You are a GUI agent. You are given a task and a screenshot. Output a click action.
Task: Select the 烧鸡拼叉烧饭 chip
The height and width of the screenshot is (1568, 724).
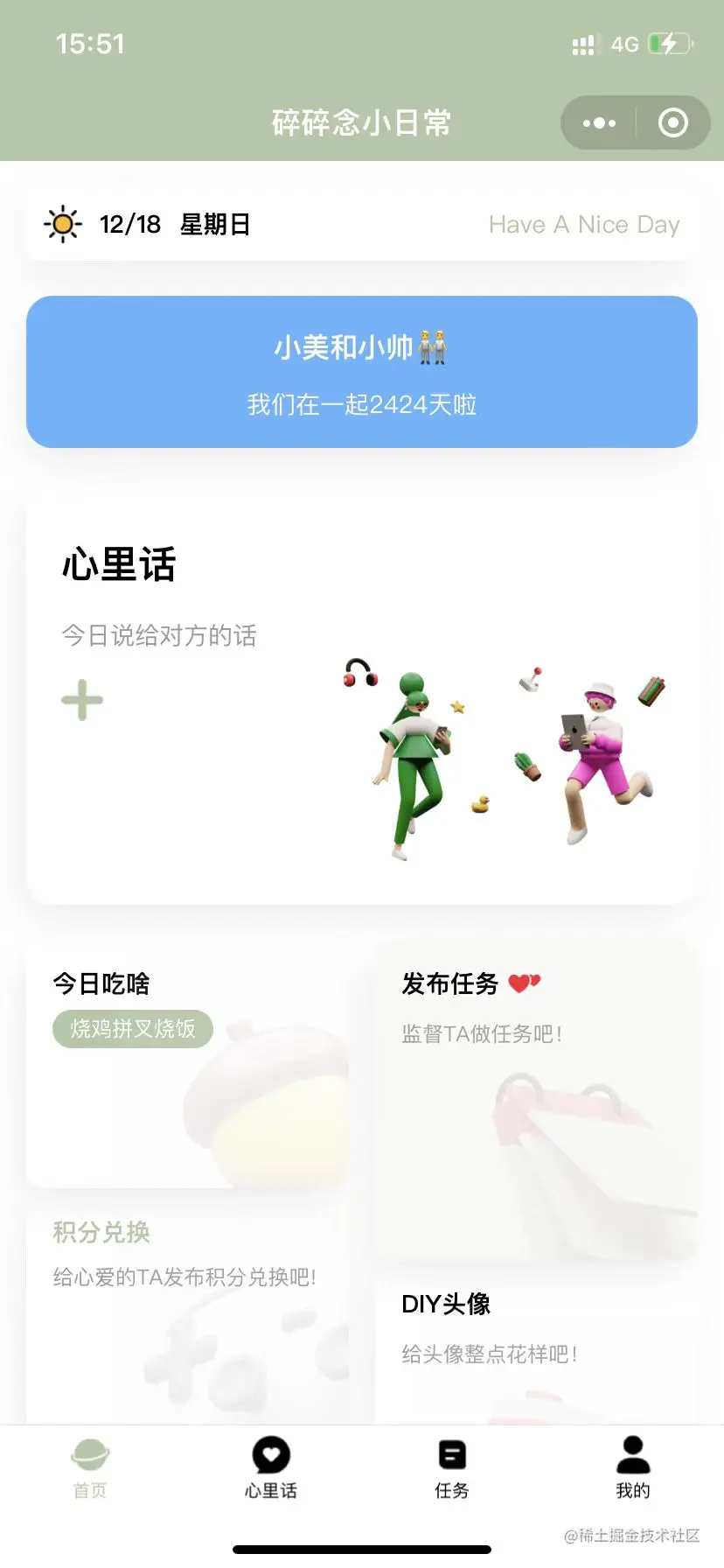click(x=133, y=1029)
